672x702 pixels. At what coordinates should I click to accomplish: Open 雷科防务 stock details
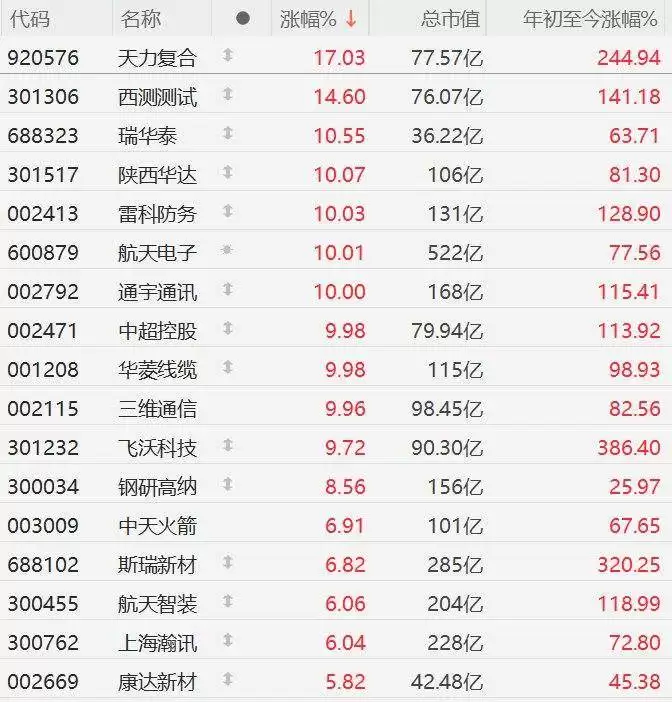coord(157,214)
